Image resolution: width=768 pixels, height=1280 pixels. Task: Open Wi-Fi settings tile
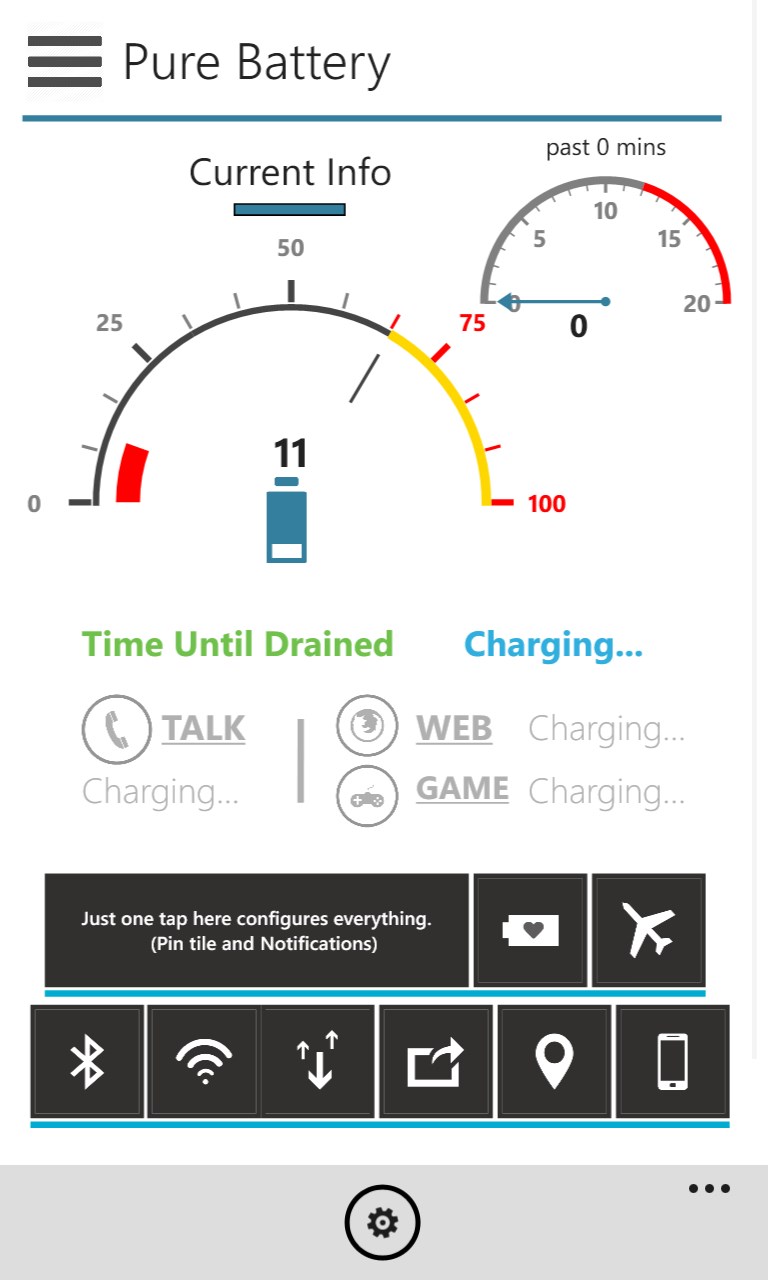[x=204, y=1062]
